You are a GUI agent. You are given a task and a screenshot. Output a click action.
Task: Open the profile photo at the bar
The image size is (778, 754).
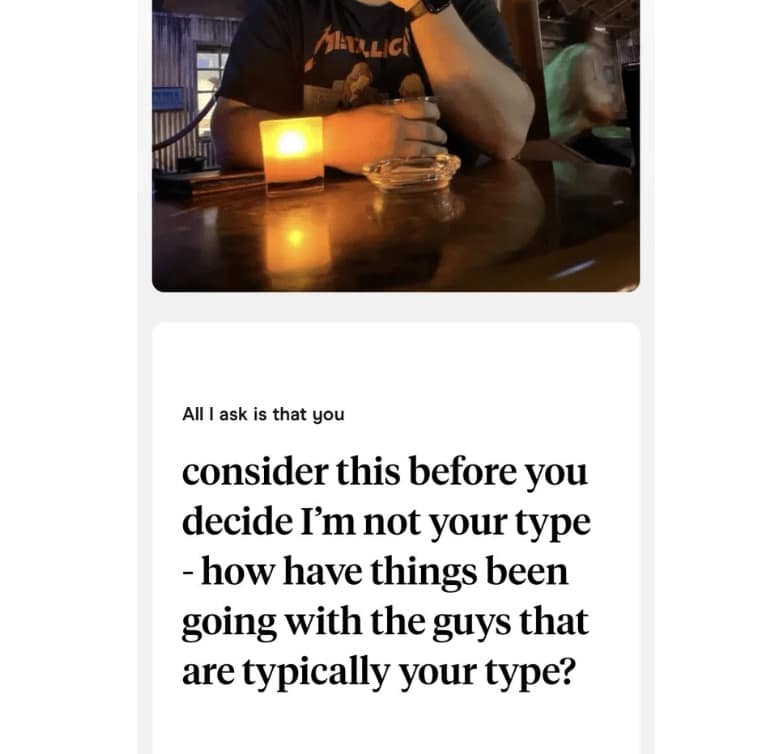[395, 145]
